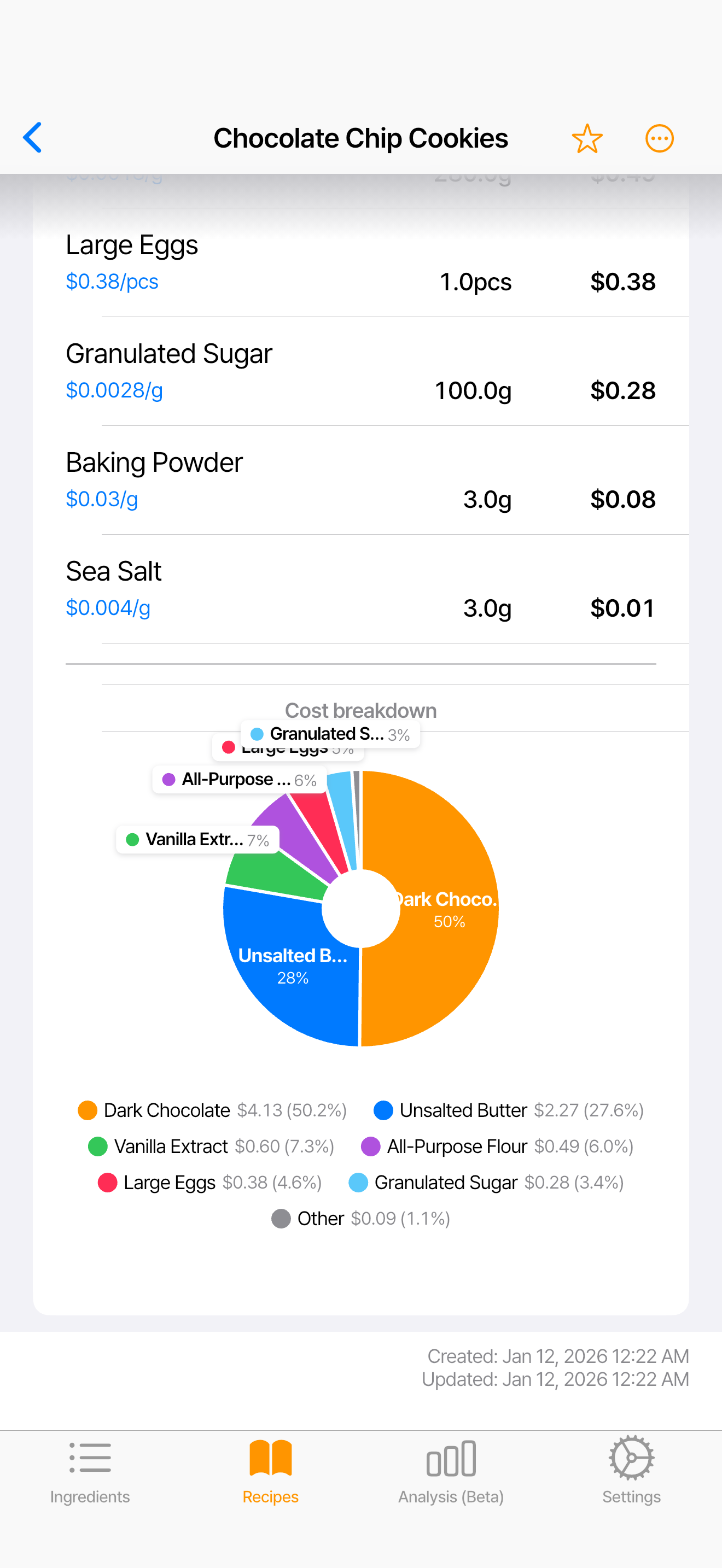Open the more options ellipsis menu
Image resolution: width=722 pixels, height=1568 pixels.
point(659,138)
